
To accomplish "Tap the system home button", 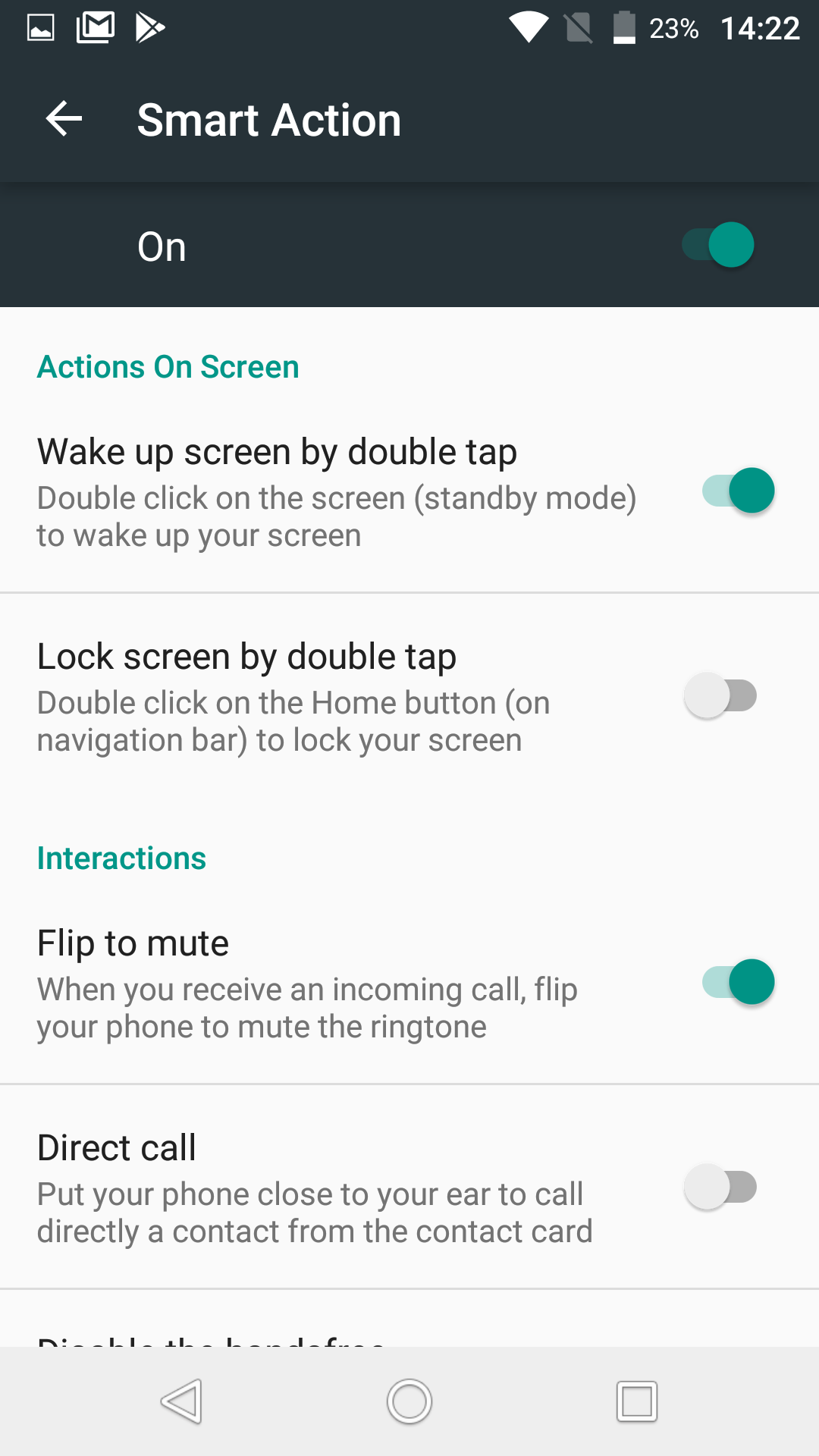I will point(409,1401).
